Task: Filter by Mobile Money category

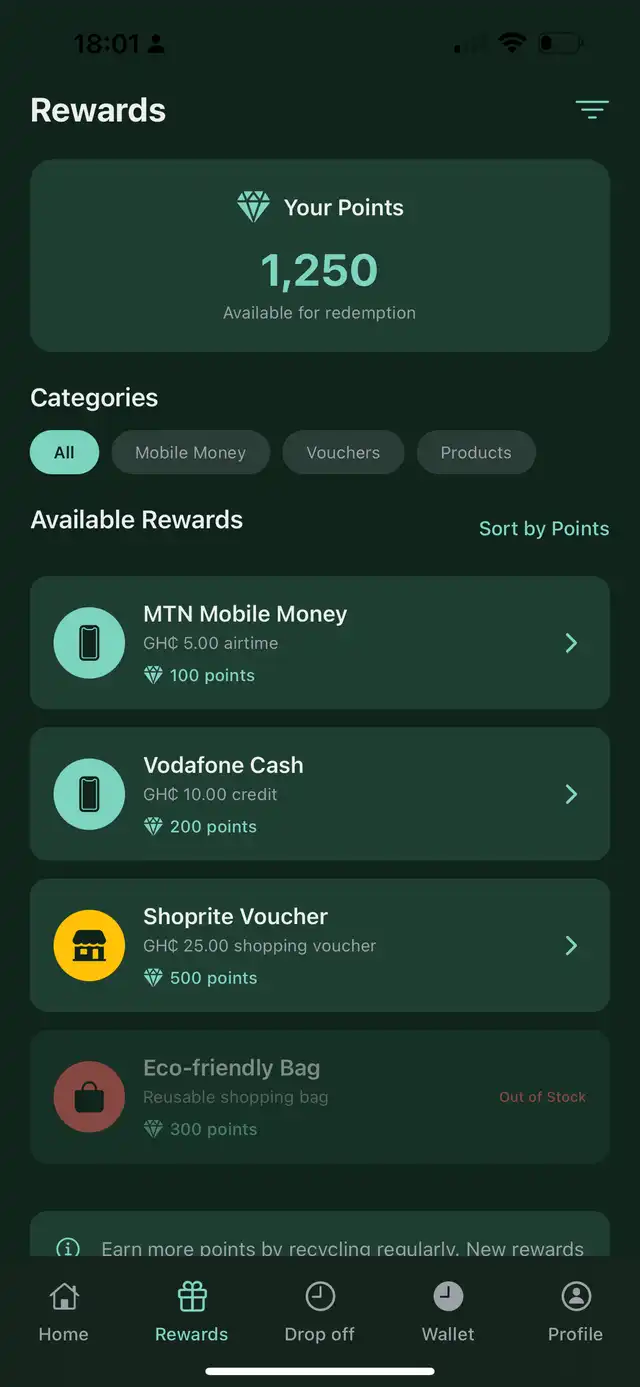Action: [190, 452]
